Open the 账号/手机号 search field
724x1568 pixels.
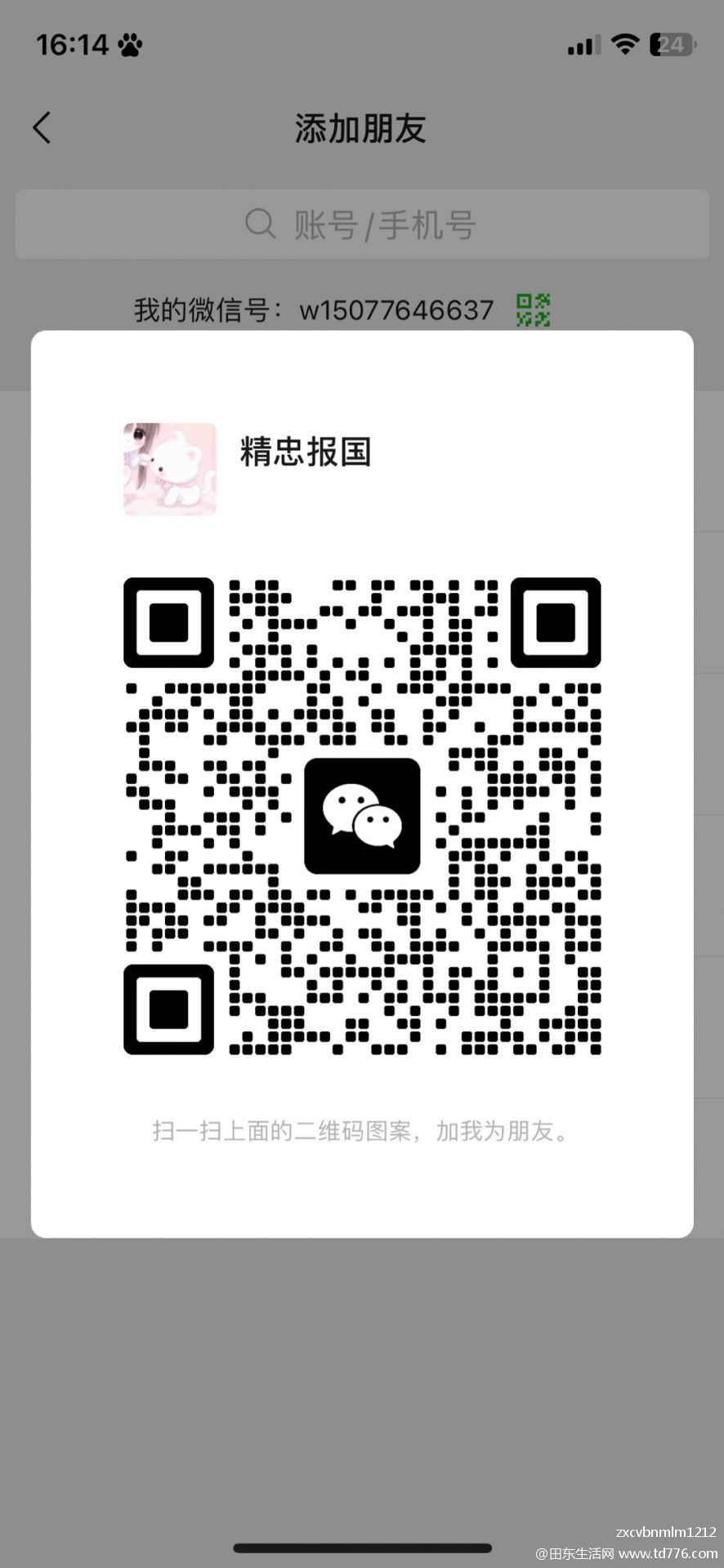(361, 225)
